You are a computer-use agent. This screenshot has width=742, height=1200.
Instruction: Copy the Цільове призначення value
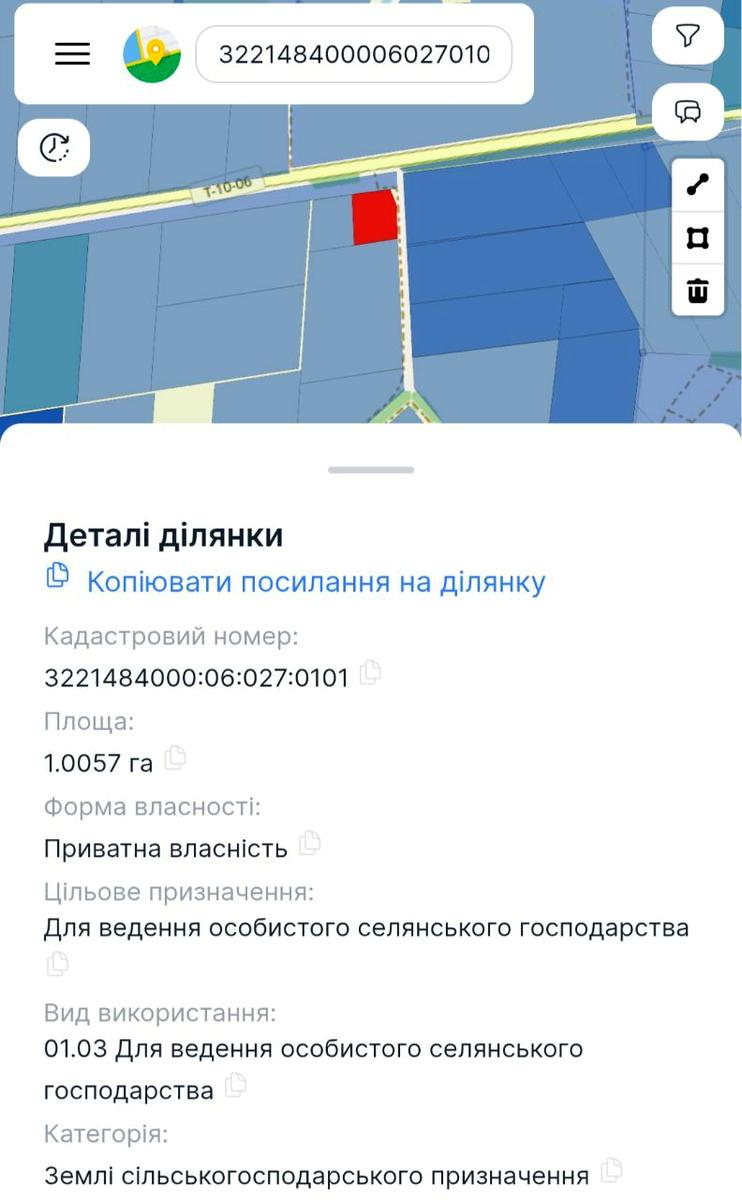click(58, 964)
